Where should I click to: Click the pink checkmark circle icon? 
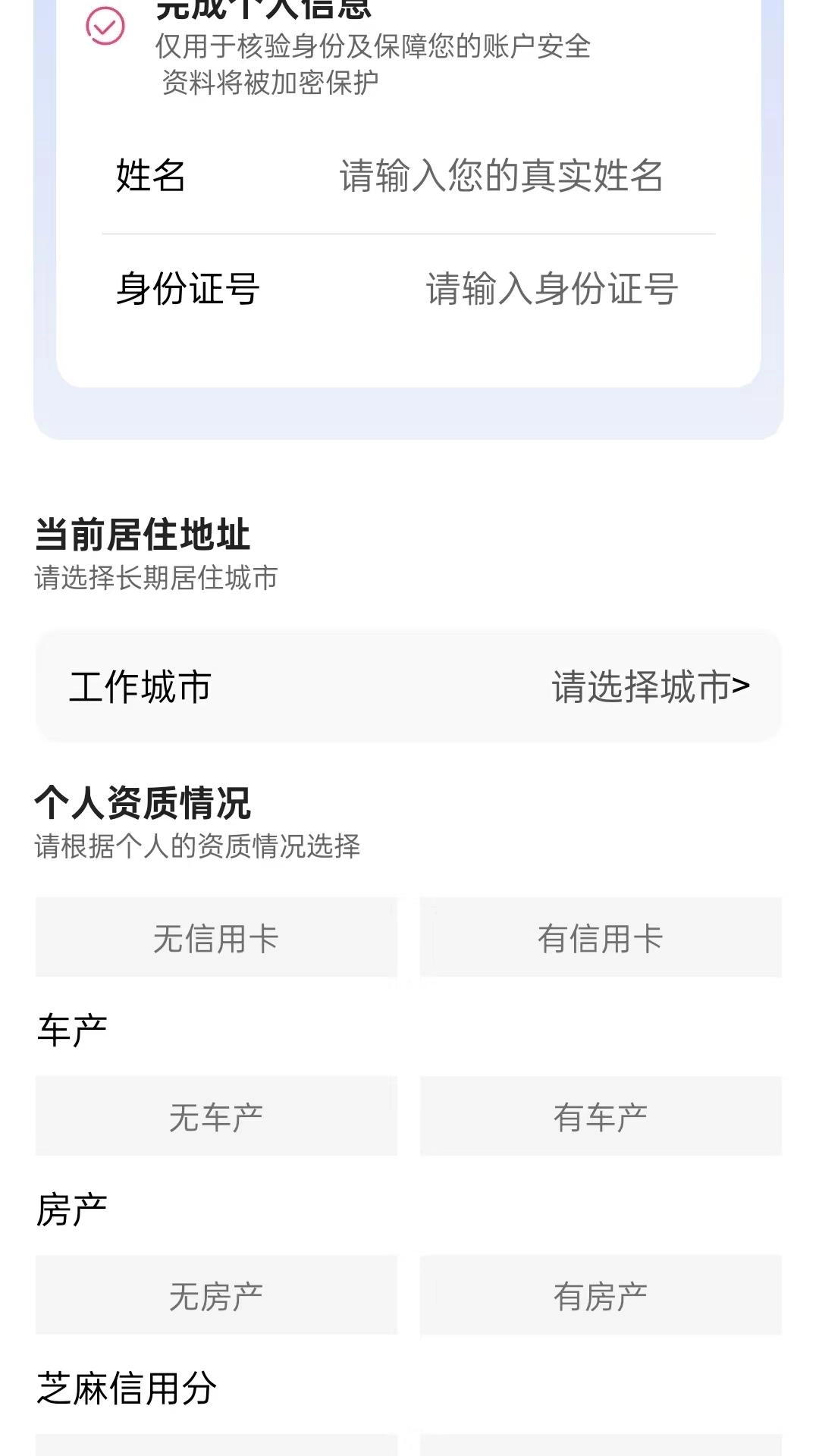(104, 26)
